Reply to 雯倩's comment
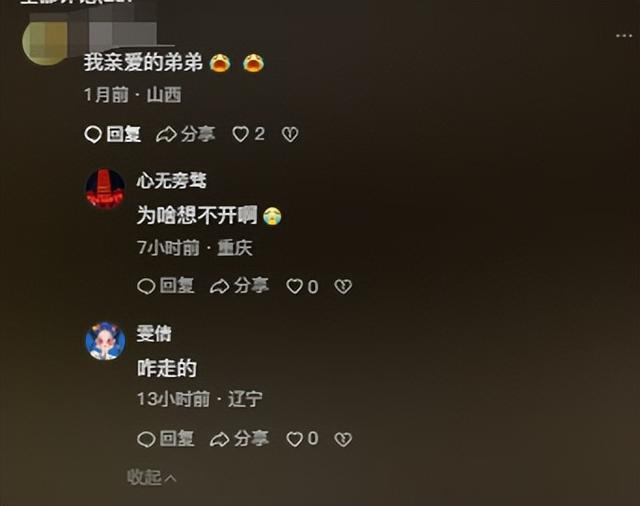 pyautogui.click(x=166, y=438)
